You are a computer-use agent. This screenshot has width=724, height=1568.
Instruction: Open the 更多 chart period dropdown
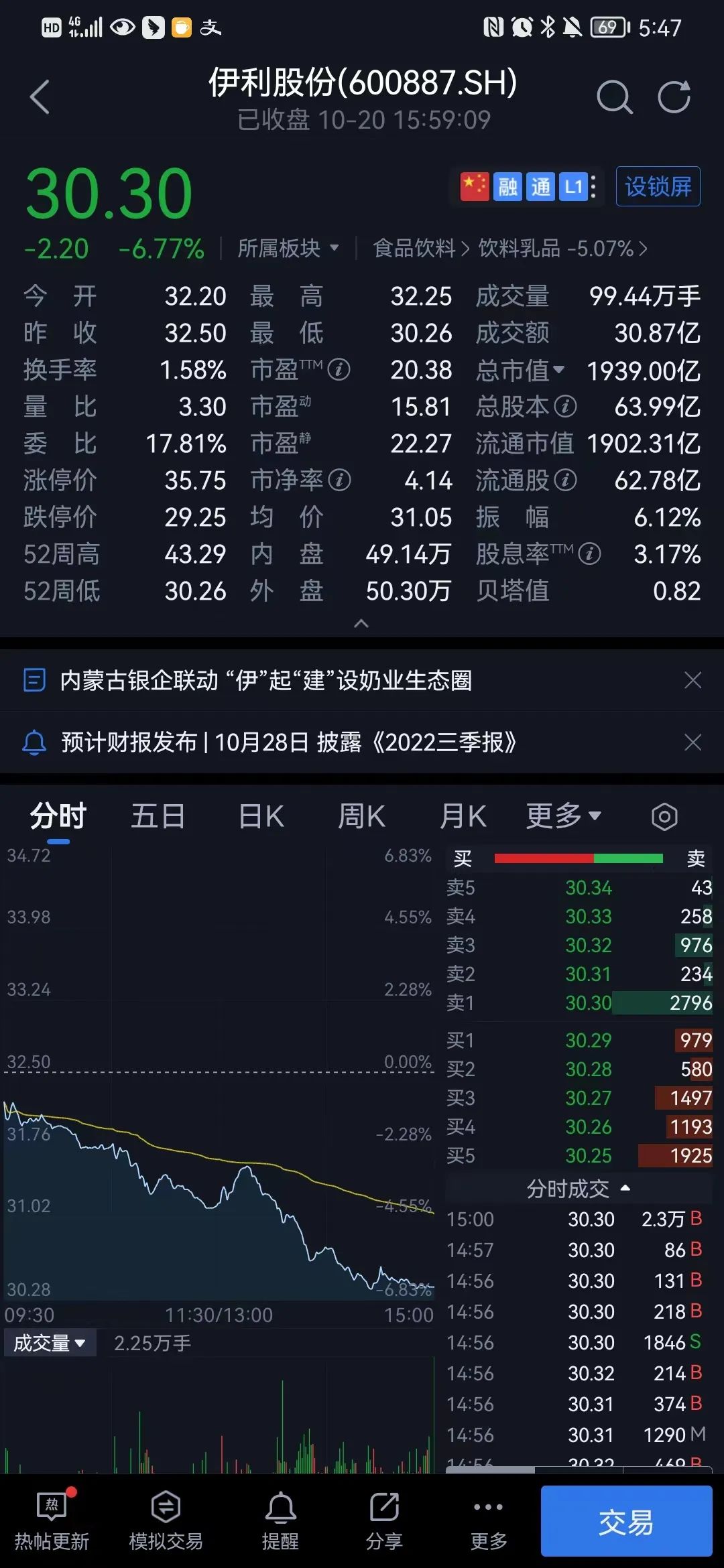[563, 816]
